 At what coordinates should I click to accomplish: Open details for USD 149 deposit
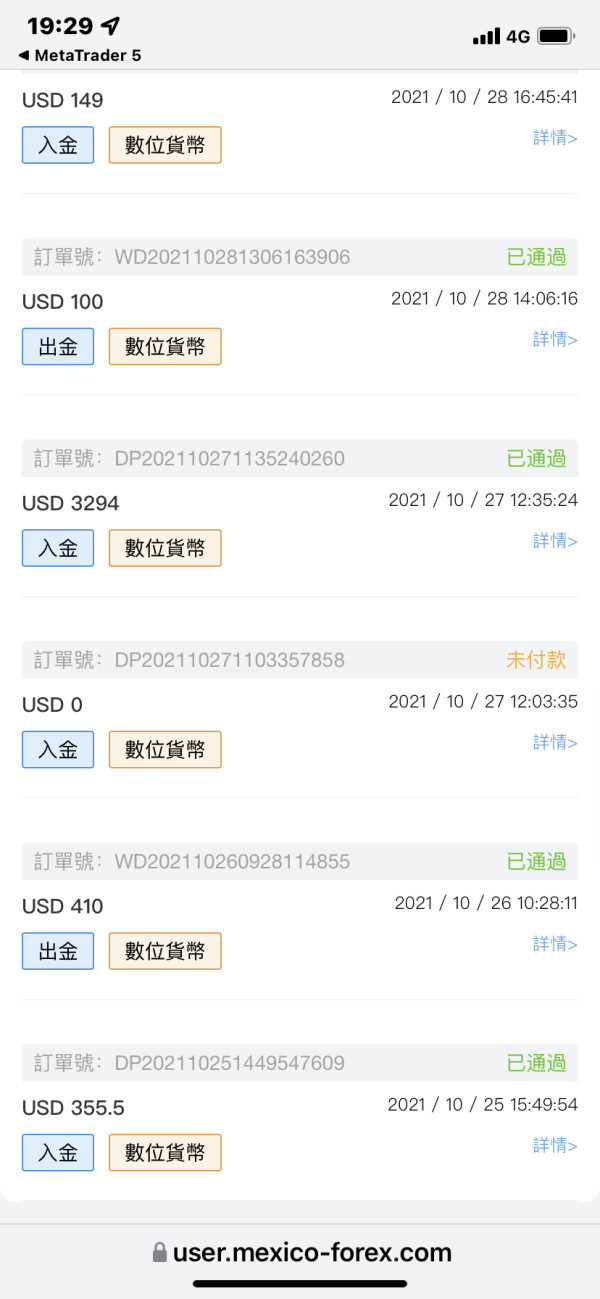[x=555, y=138]
